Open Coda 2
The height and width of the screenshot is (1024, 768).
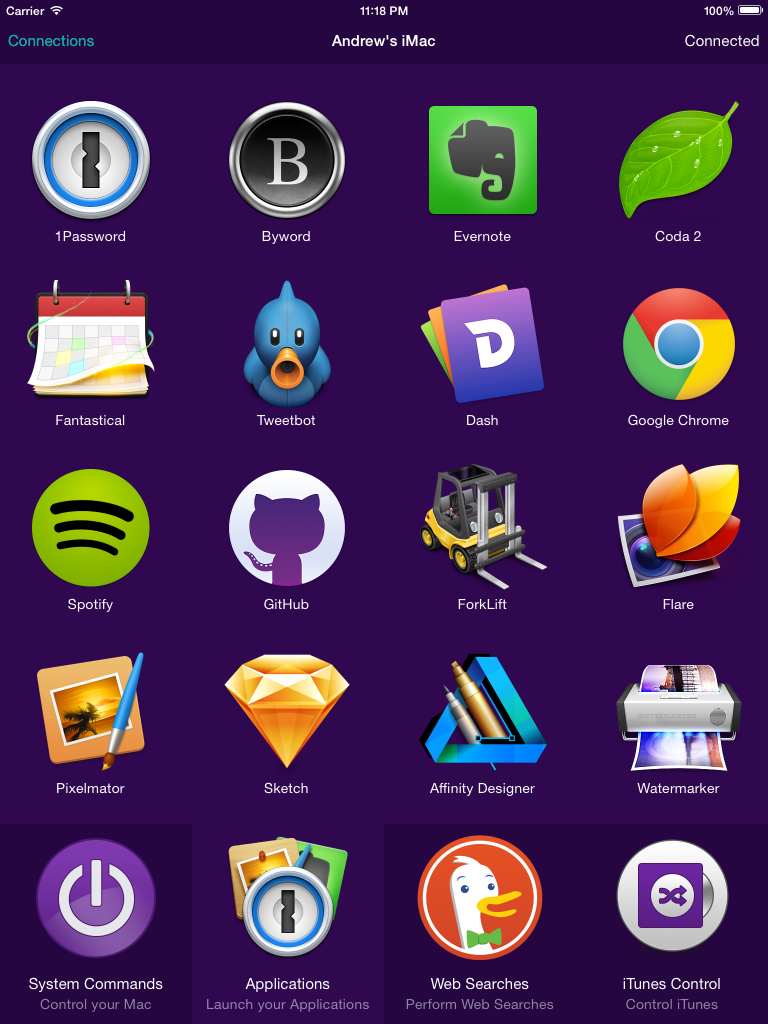coord(678,160)
